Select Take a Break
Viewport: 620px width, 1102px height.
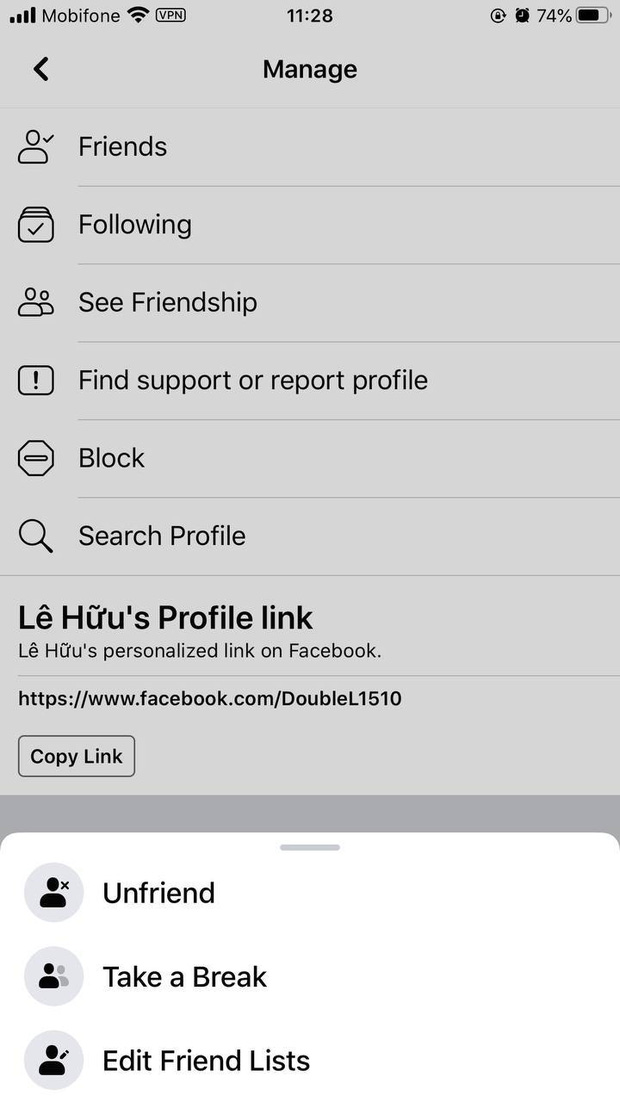(x=184, y=977)
